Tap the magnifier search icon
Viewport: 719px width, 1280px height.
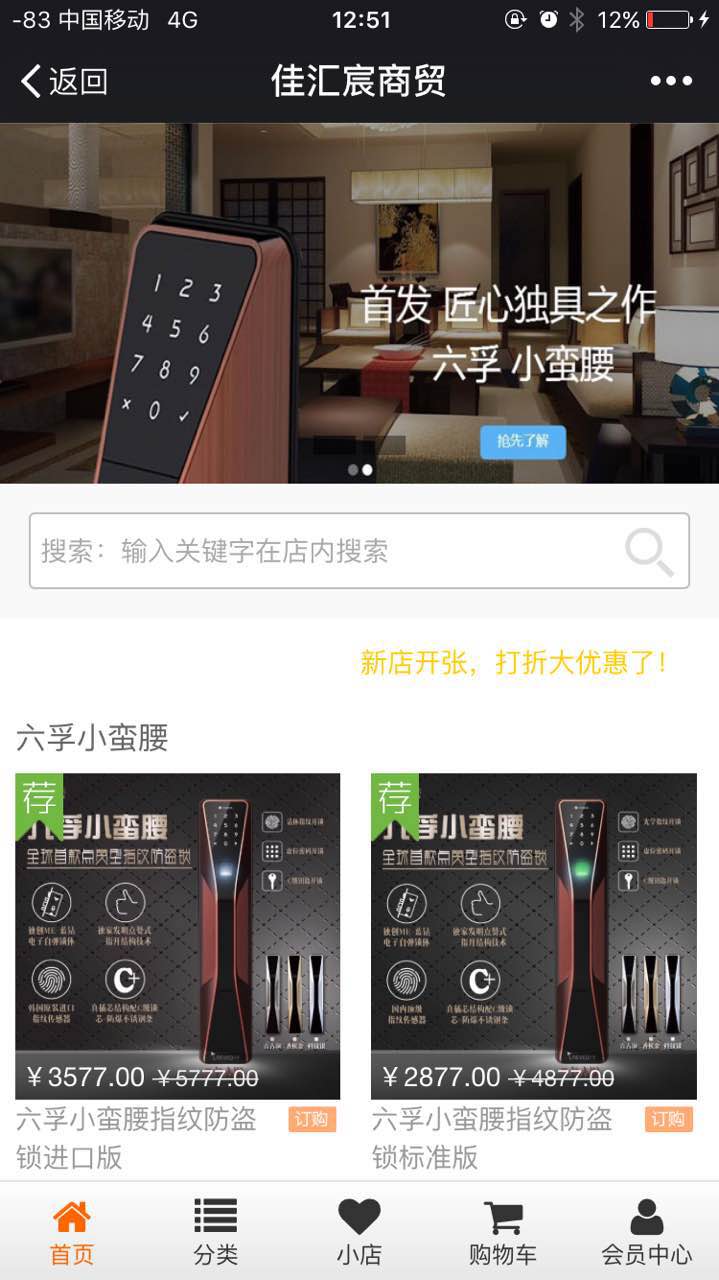click(x=650, y=551)
